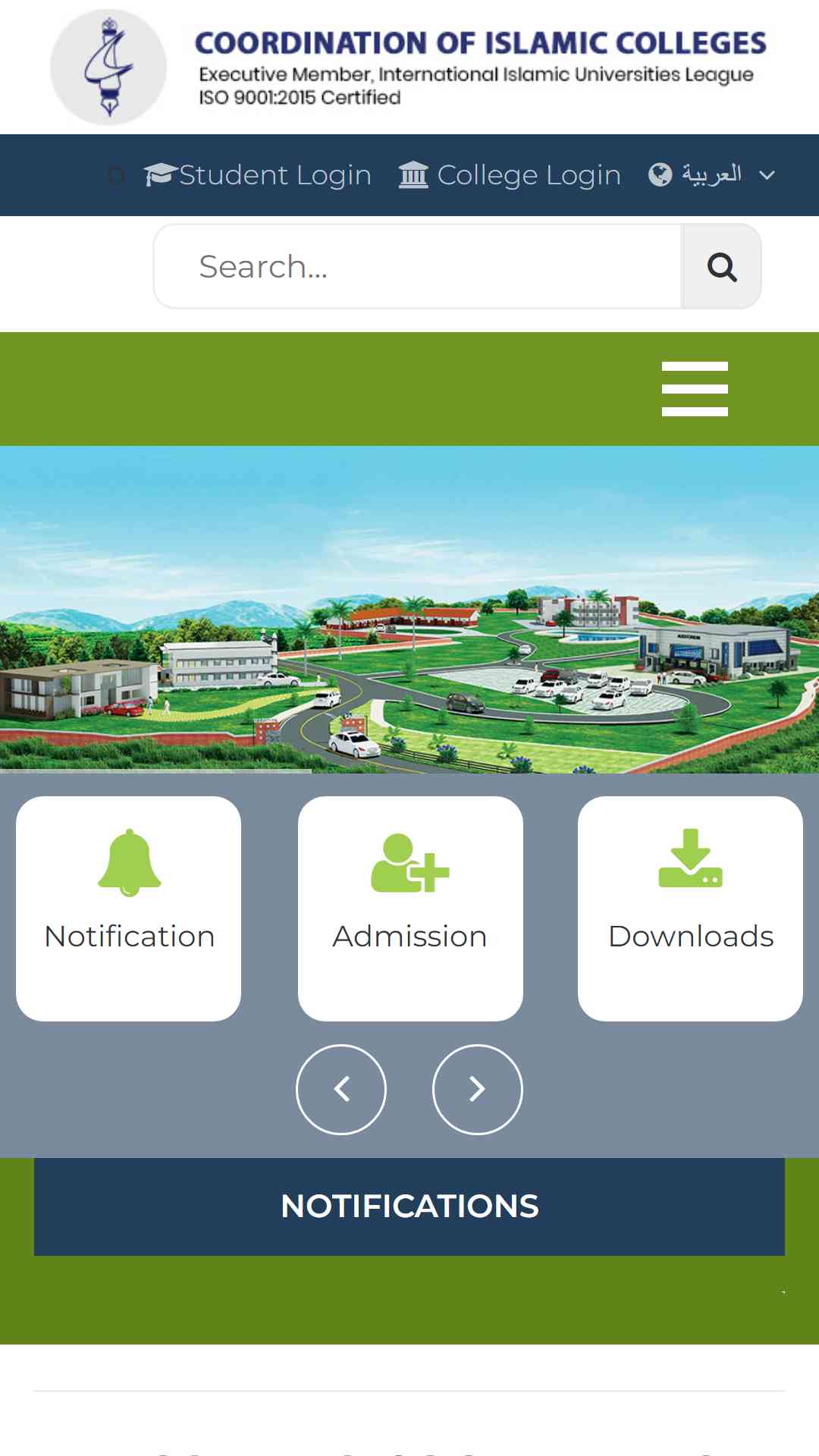Open the Admission card
This screenshot has width=819, height=1456.
point(410,908)
